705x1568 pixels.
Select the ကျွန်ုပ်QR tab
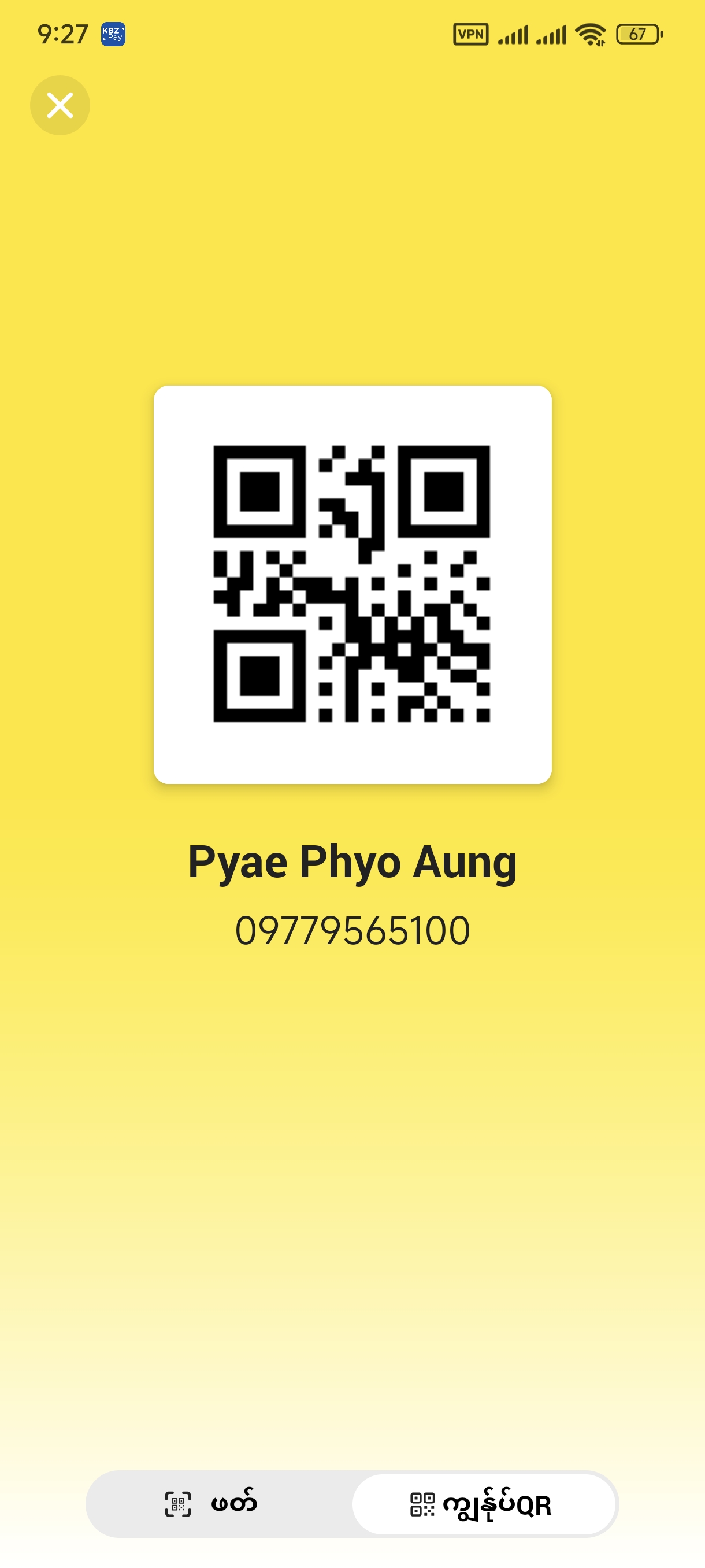[483, 1504]
